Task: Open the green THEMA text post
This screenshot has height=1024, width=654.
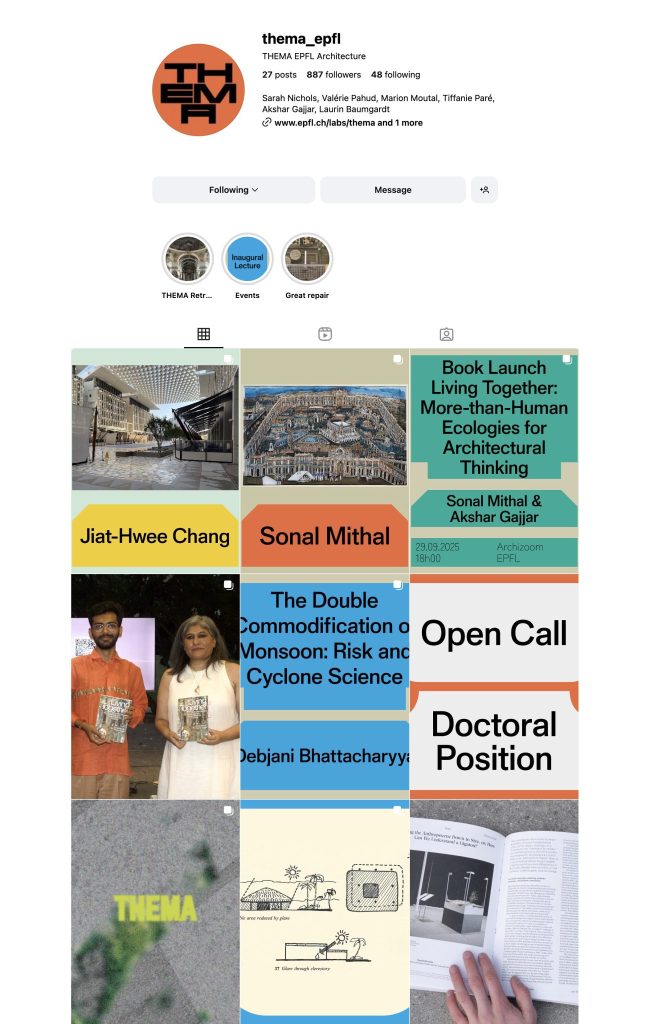Action: coord(155,910)
